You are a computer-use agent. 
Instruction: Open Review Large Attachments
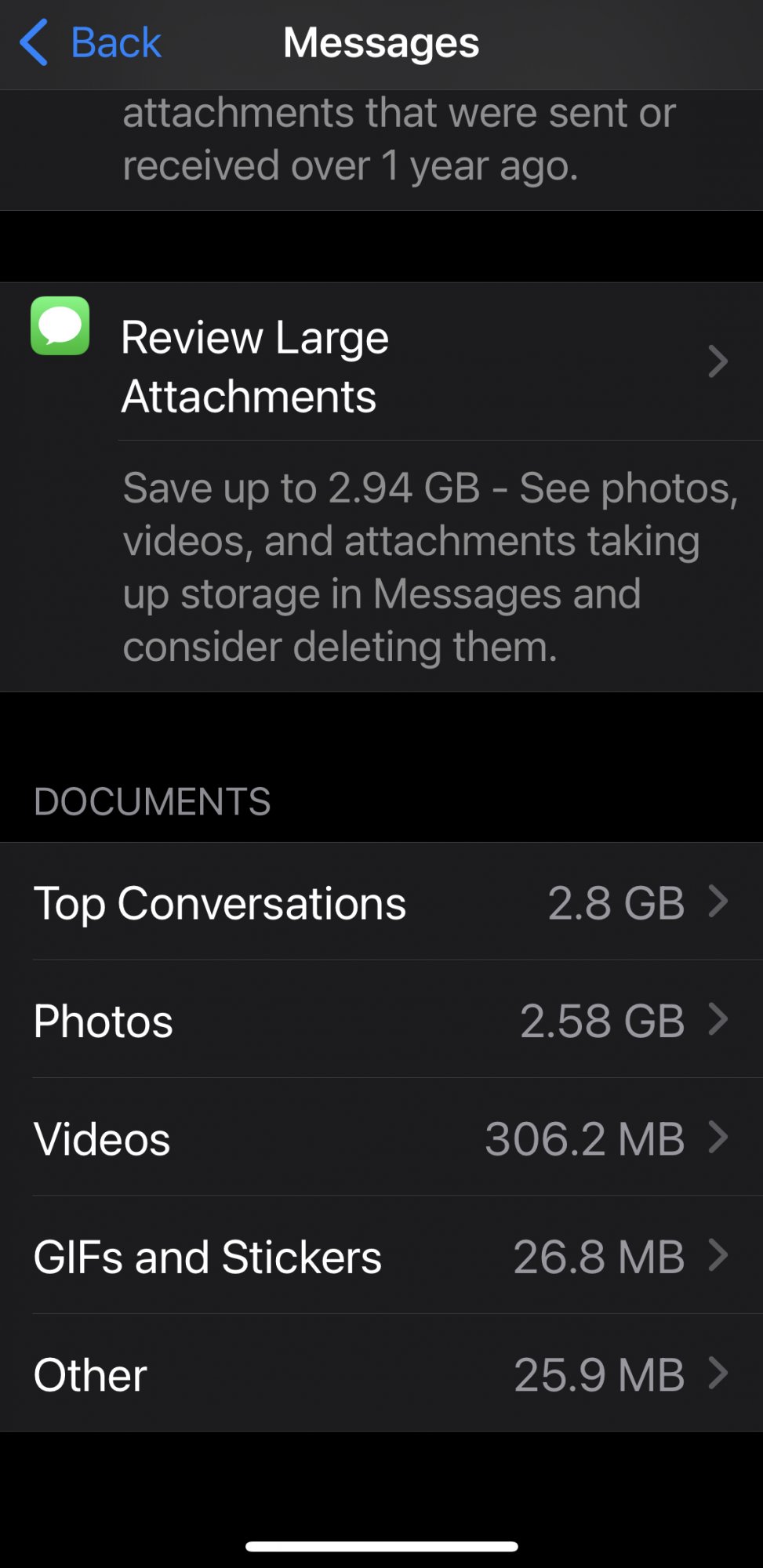[x=381, y=365]
